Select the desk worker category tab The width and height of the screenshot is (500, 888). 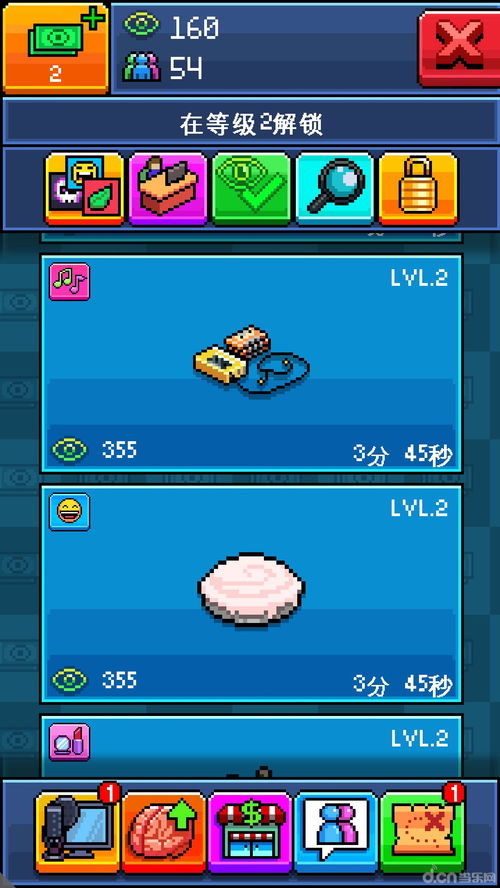pyautogui.click(x=168, y=189)
